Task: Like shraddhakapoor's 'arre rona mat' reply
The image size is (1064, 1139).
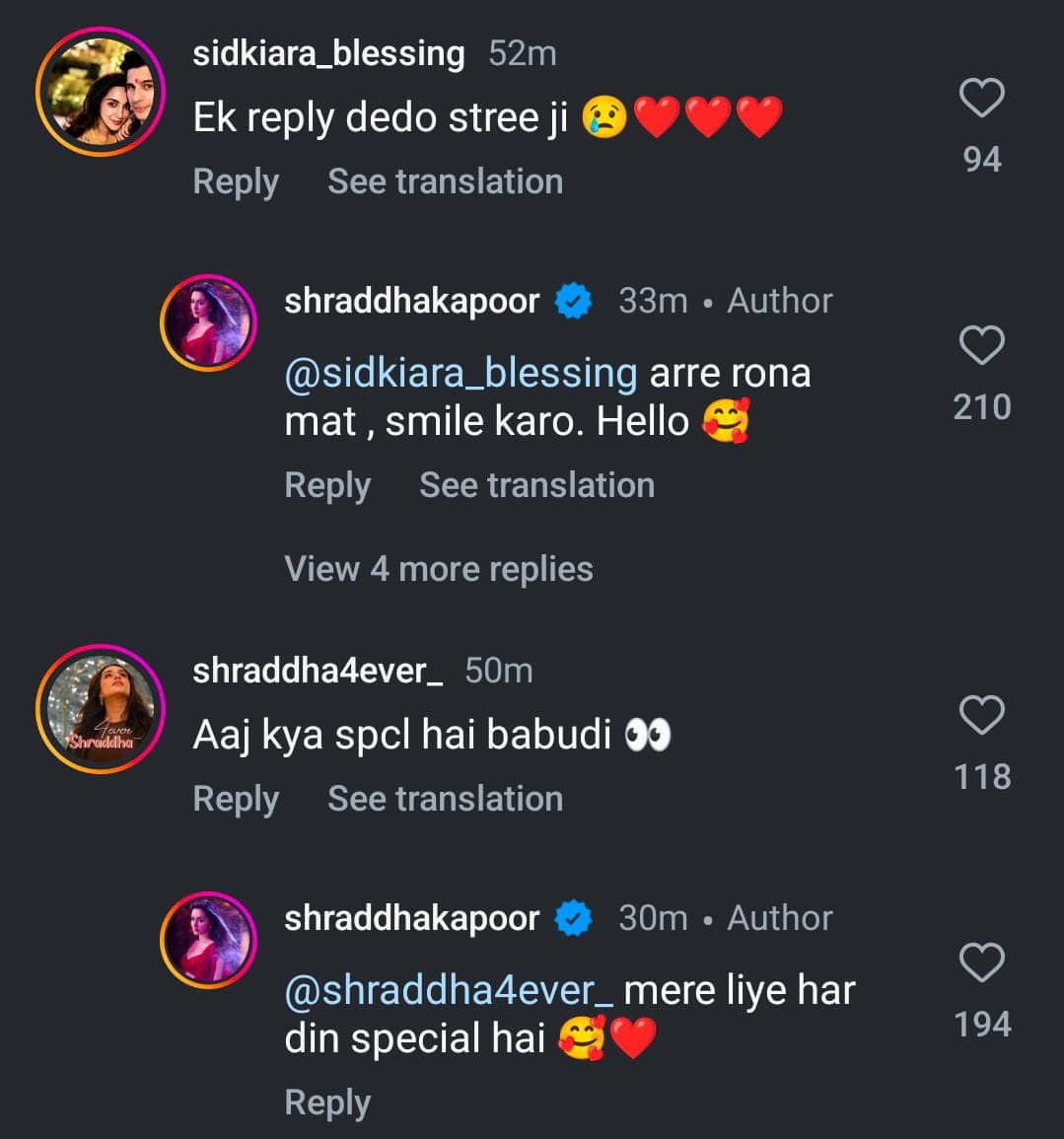Action: [981, 346]
